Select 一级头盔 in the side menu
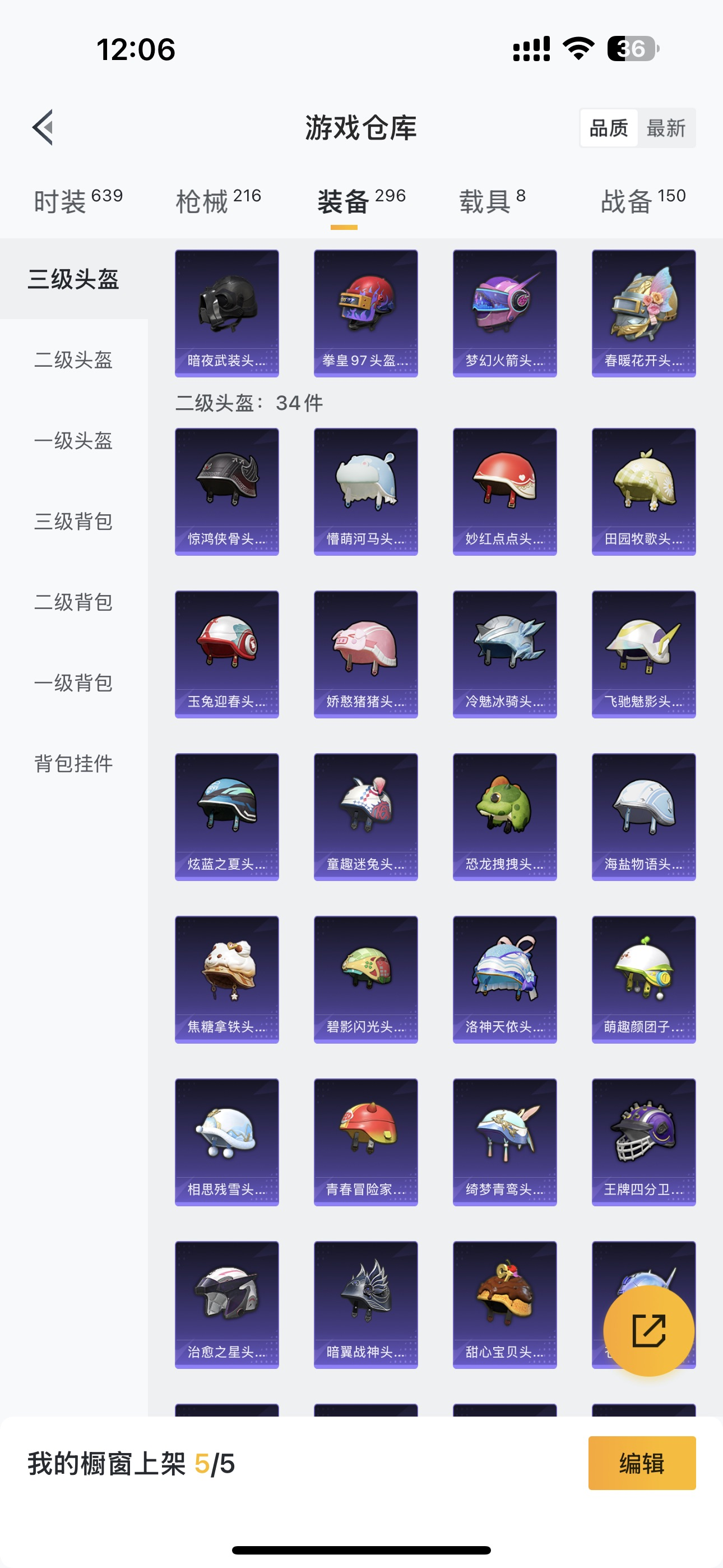Image resolution: width=723 pixels, height=1568 pixels. click(x=73, y=441)
